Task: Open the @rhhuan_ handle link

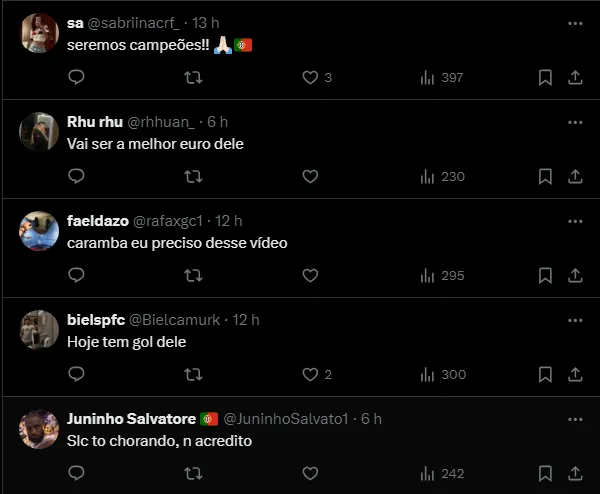Action: (163, 122)
